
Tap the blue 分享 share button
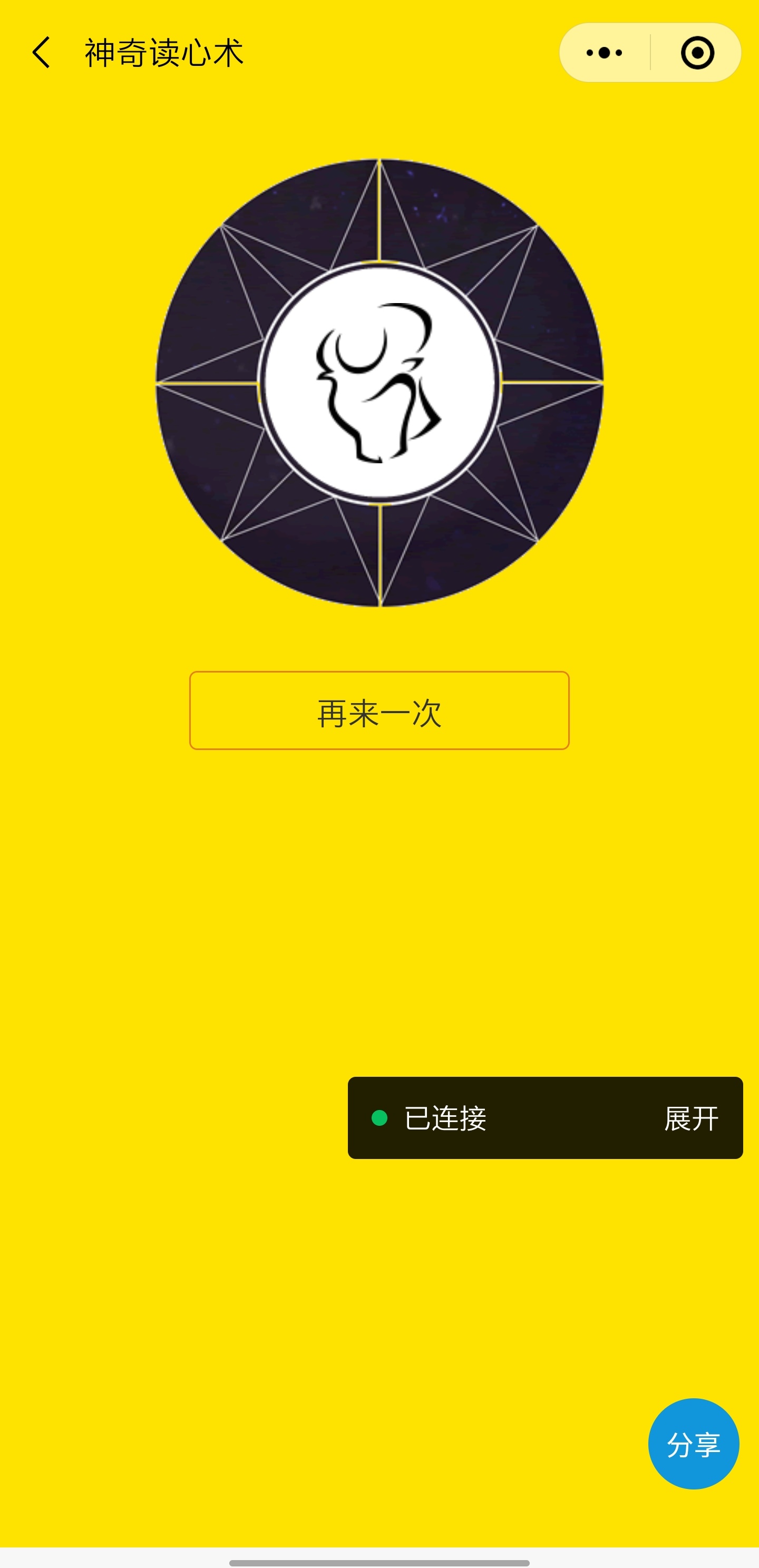(694, 1444)
